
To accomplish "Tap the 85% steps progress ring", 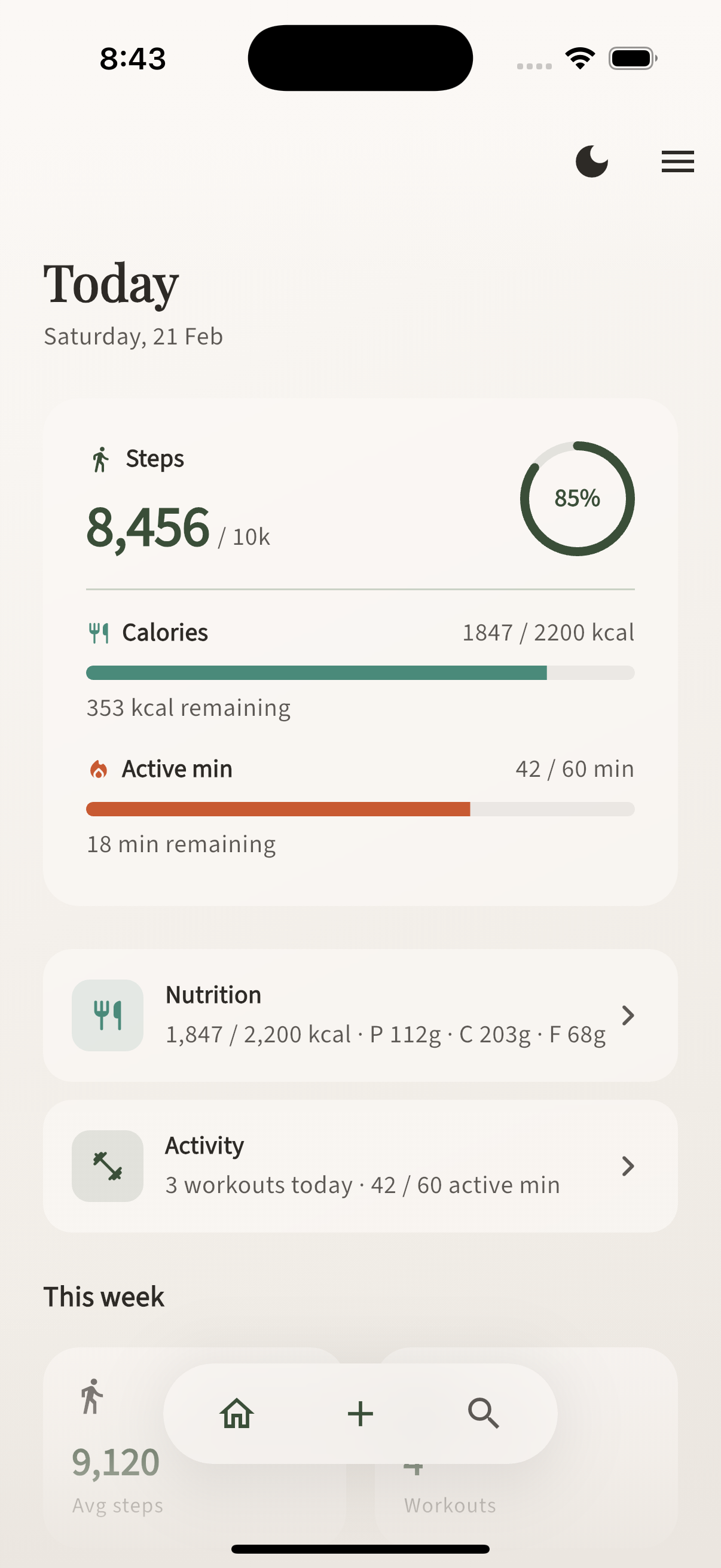I will 577,498.
